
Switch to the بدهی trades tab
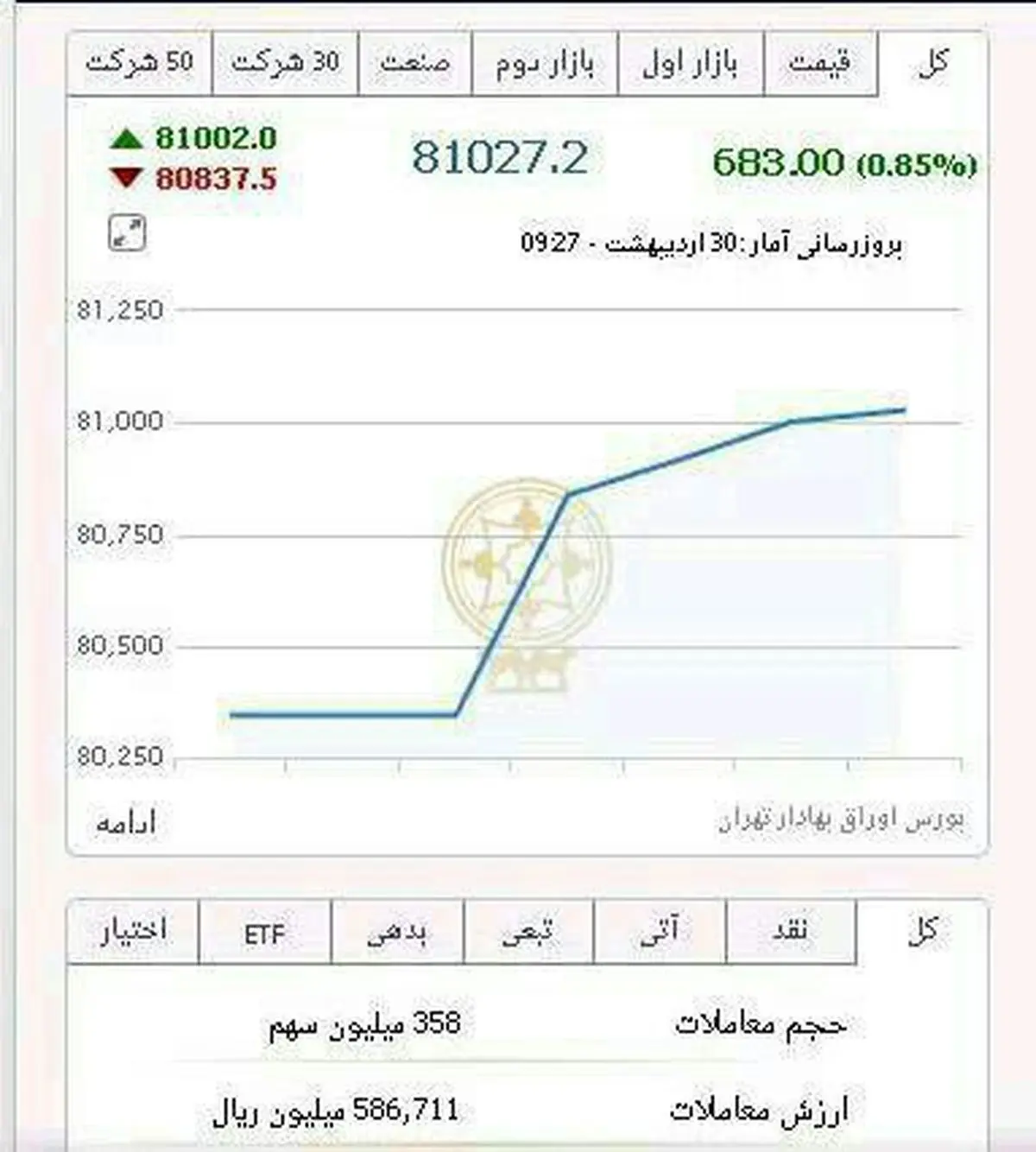[x=397, y=931]
